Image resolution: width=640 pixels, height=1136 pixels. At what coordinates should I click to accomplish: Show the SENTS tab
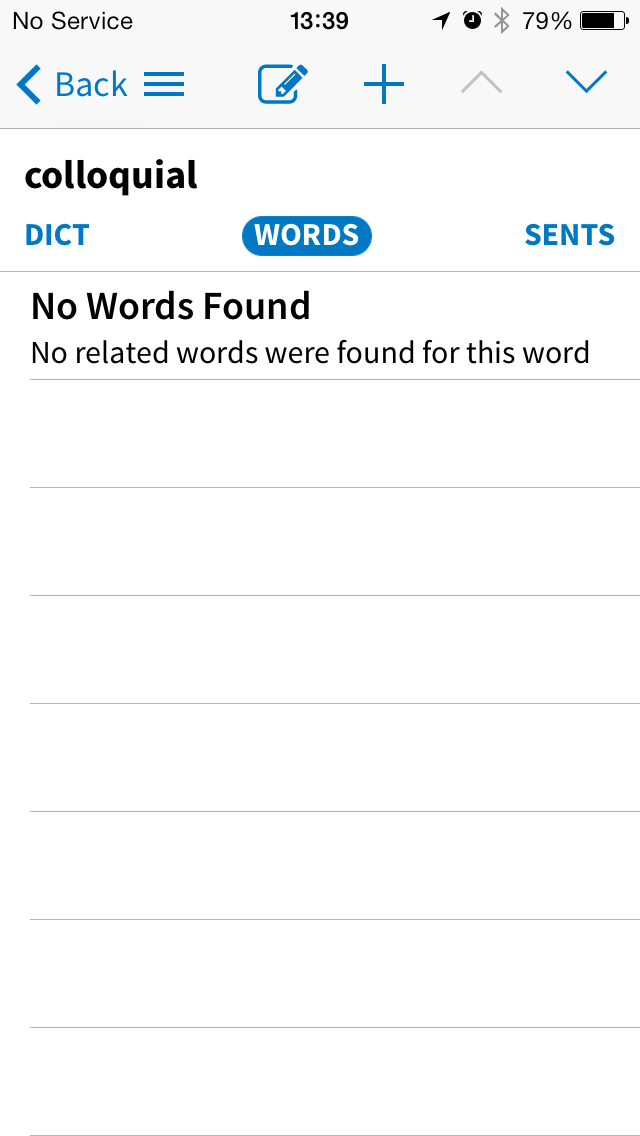(x=570, y=235)
